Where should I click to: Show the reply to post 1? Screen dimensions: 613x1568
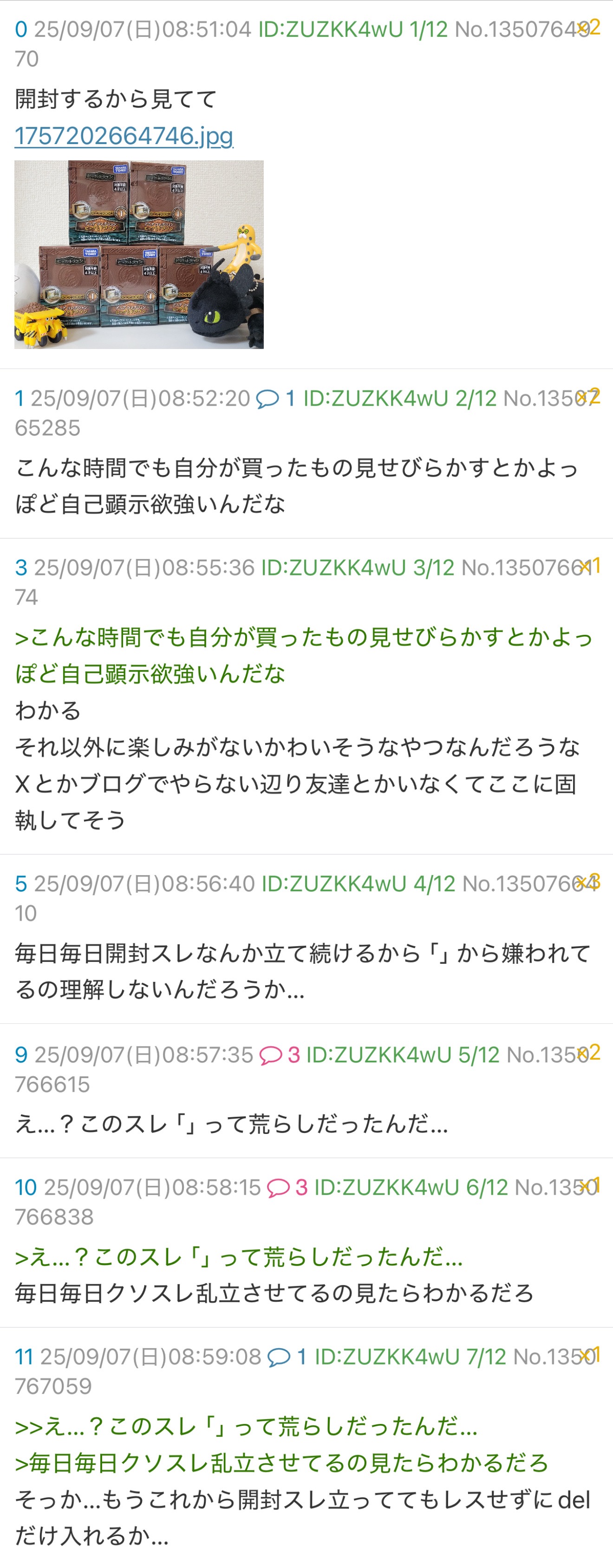275,399
